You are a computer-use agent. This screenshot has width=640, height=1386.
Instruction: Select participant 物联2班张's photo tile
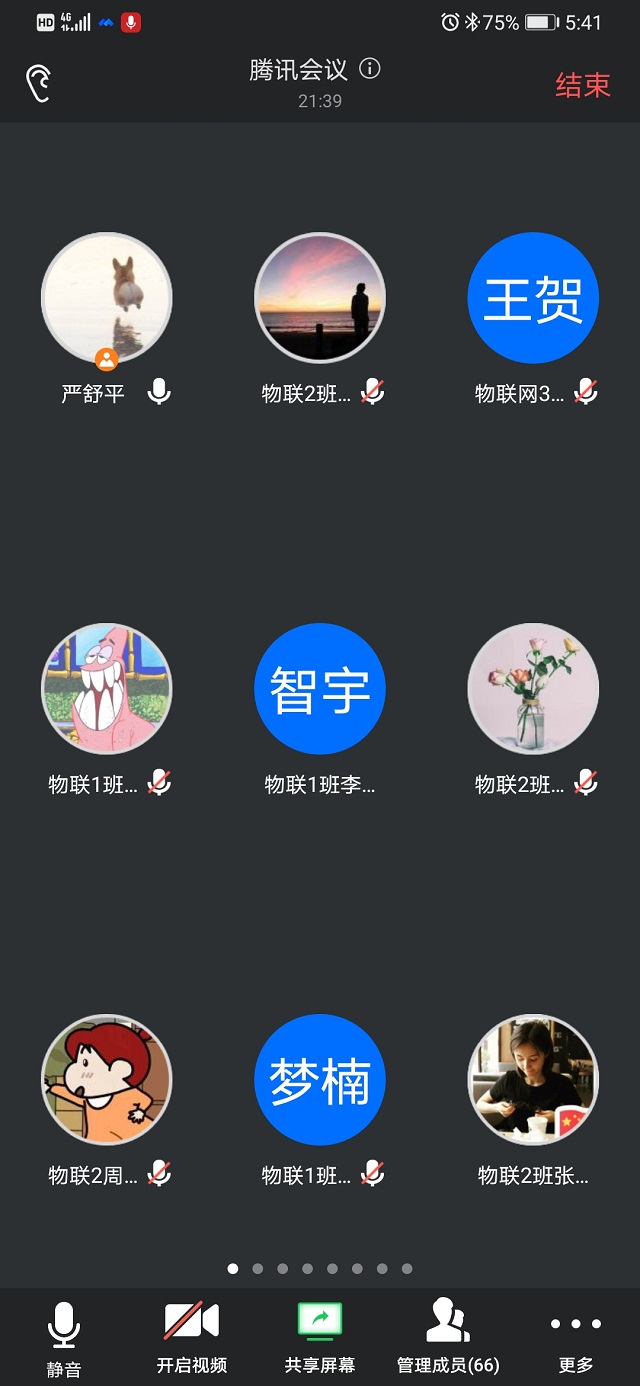pyautogui.click(x=533, y=1080)
